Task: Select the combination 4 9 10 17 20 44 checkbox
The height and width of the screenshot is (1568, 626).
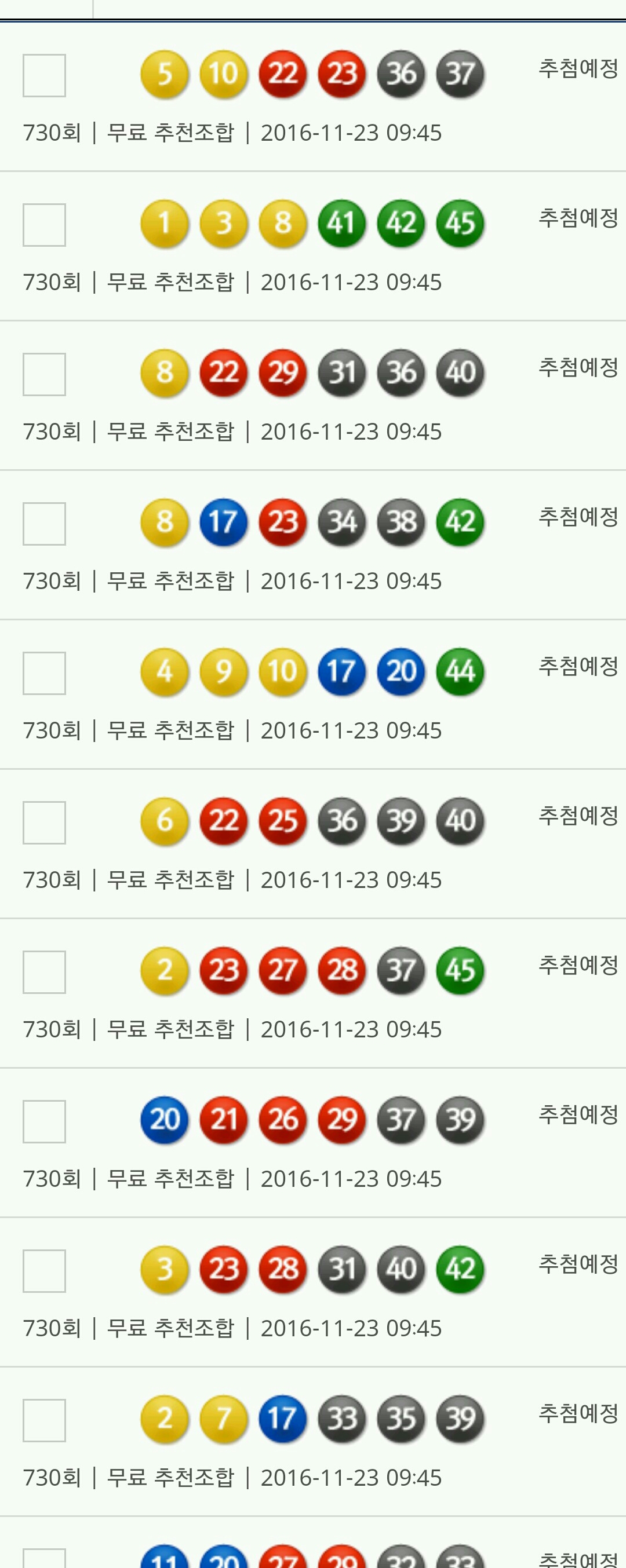Action: click(x=45, y=673)
